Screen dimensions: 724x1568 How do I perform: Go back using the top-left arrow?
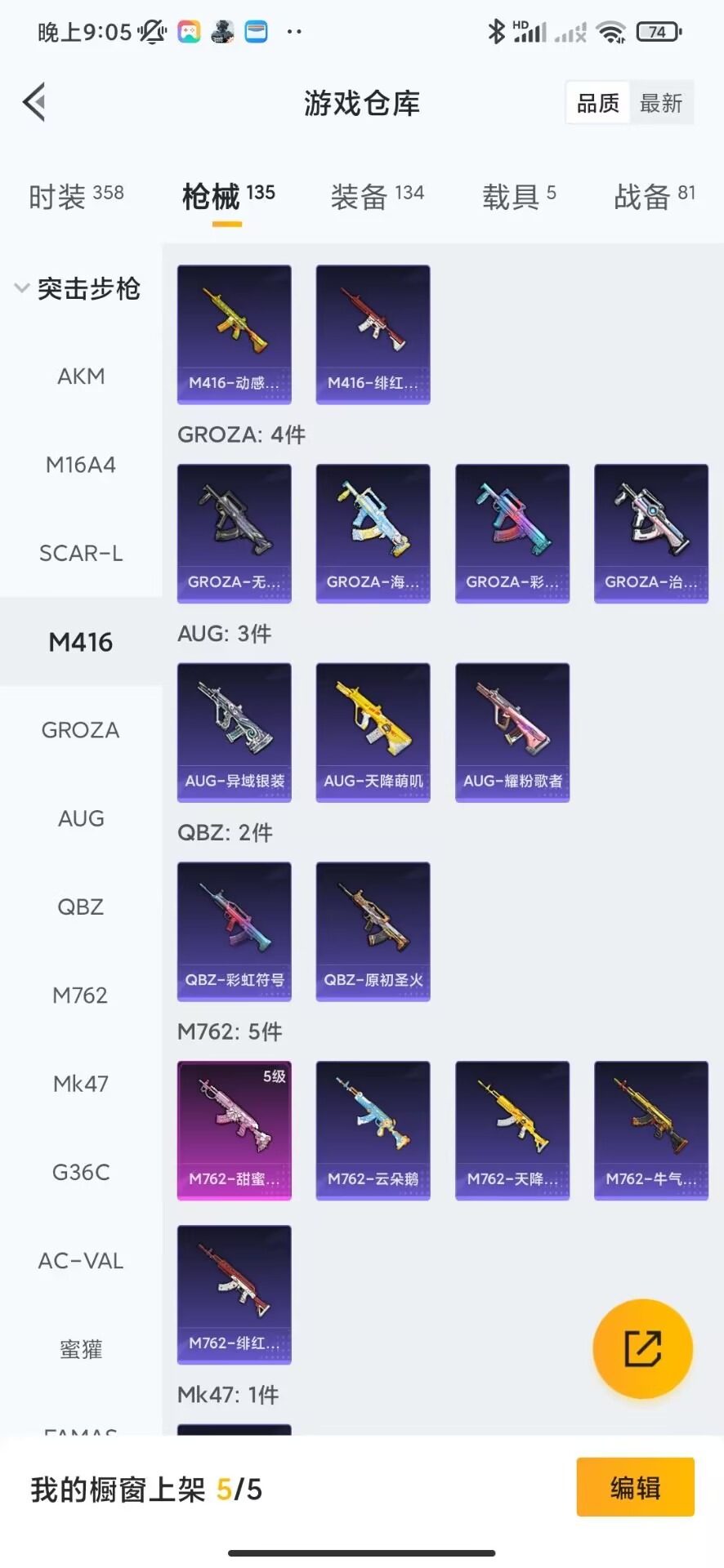click(34, 103)
